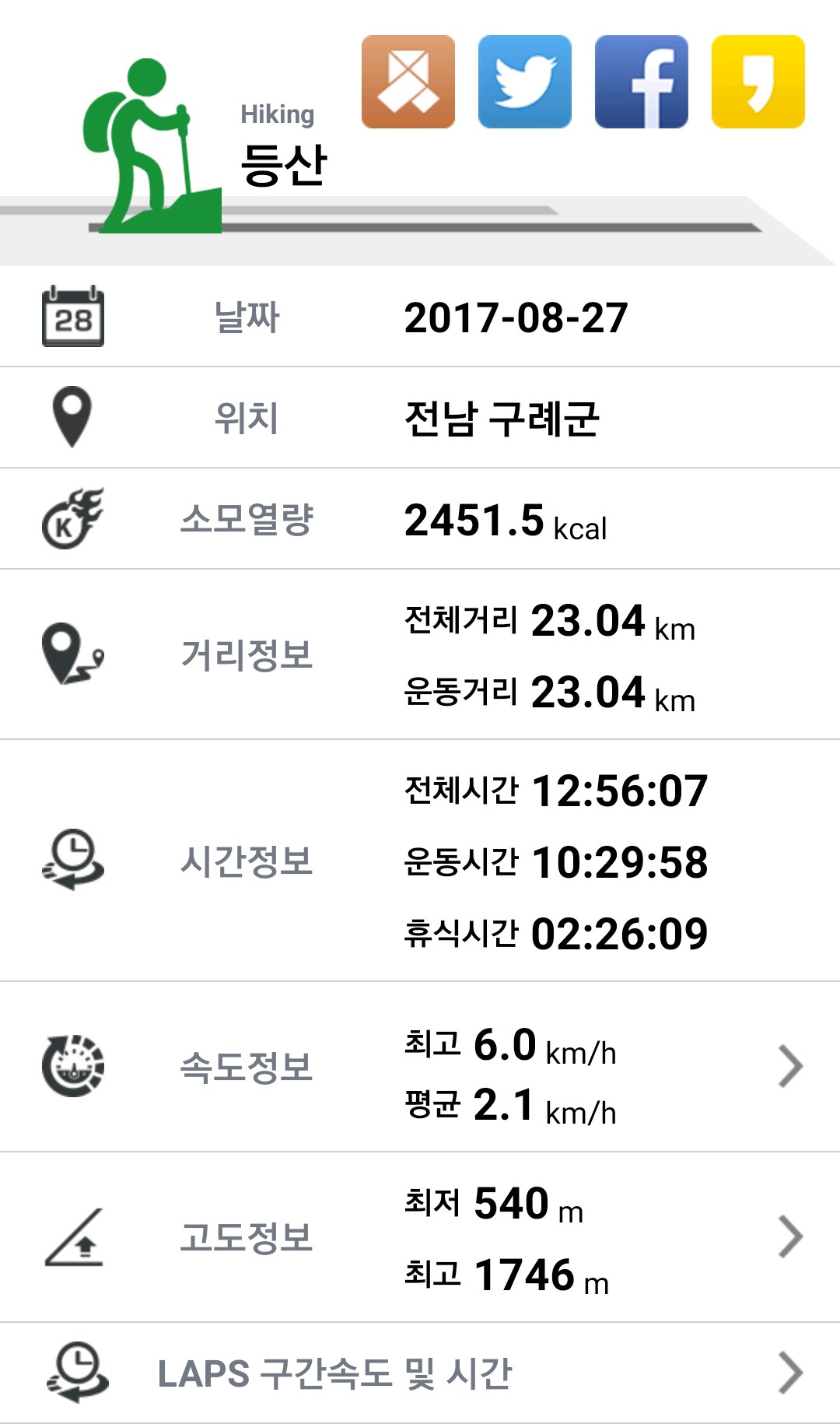
Task: Share the hike via the orange app icon
Action: (408, 82)
